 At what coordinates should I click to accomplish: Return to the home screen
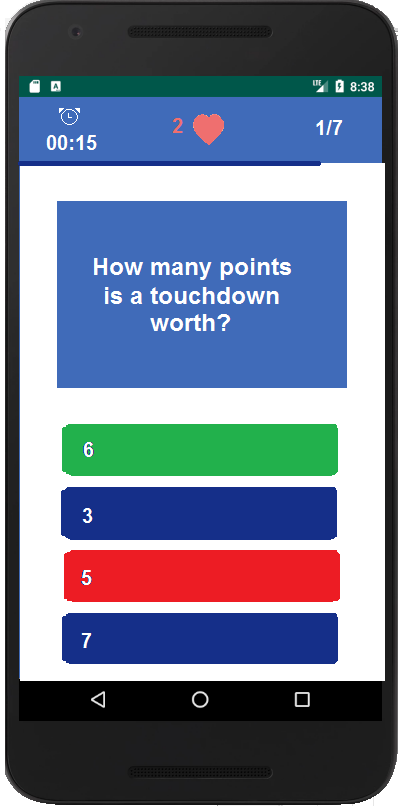[200, 699]
